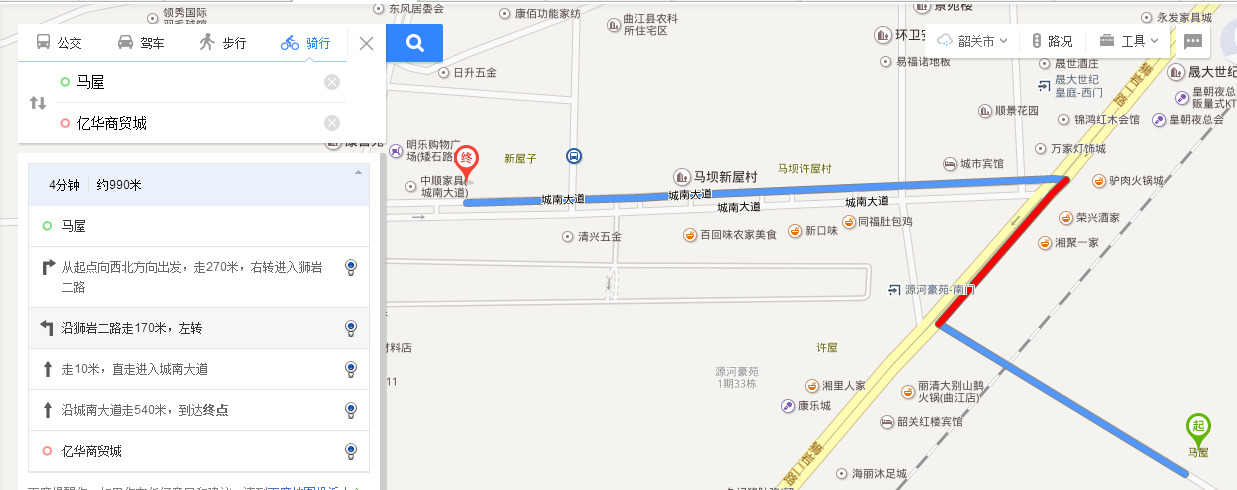1237x490 pixels.
Task: Toggle the 路况 traffic layer
Action: pyautogui.click(x=1051, y=41)
